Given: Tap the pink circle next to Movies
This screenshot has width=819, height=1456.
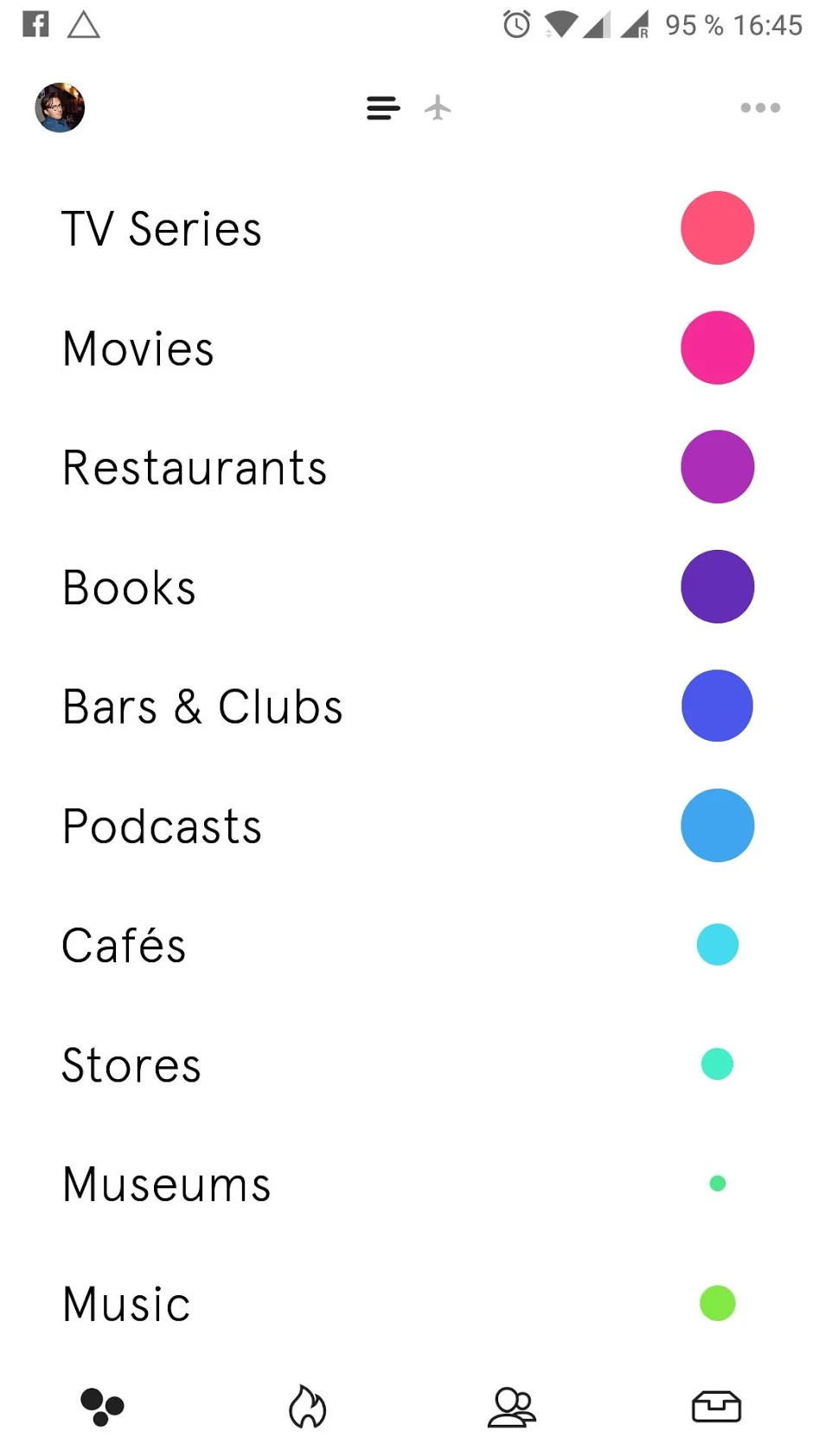Looking at the screenshot, I should click(x=717, y=348).
